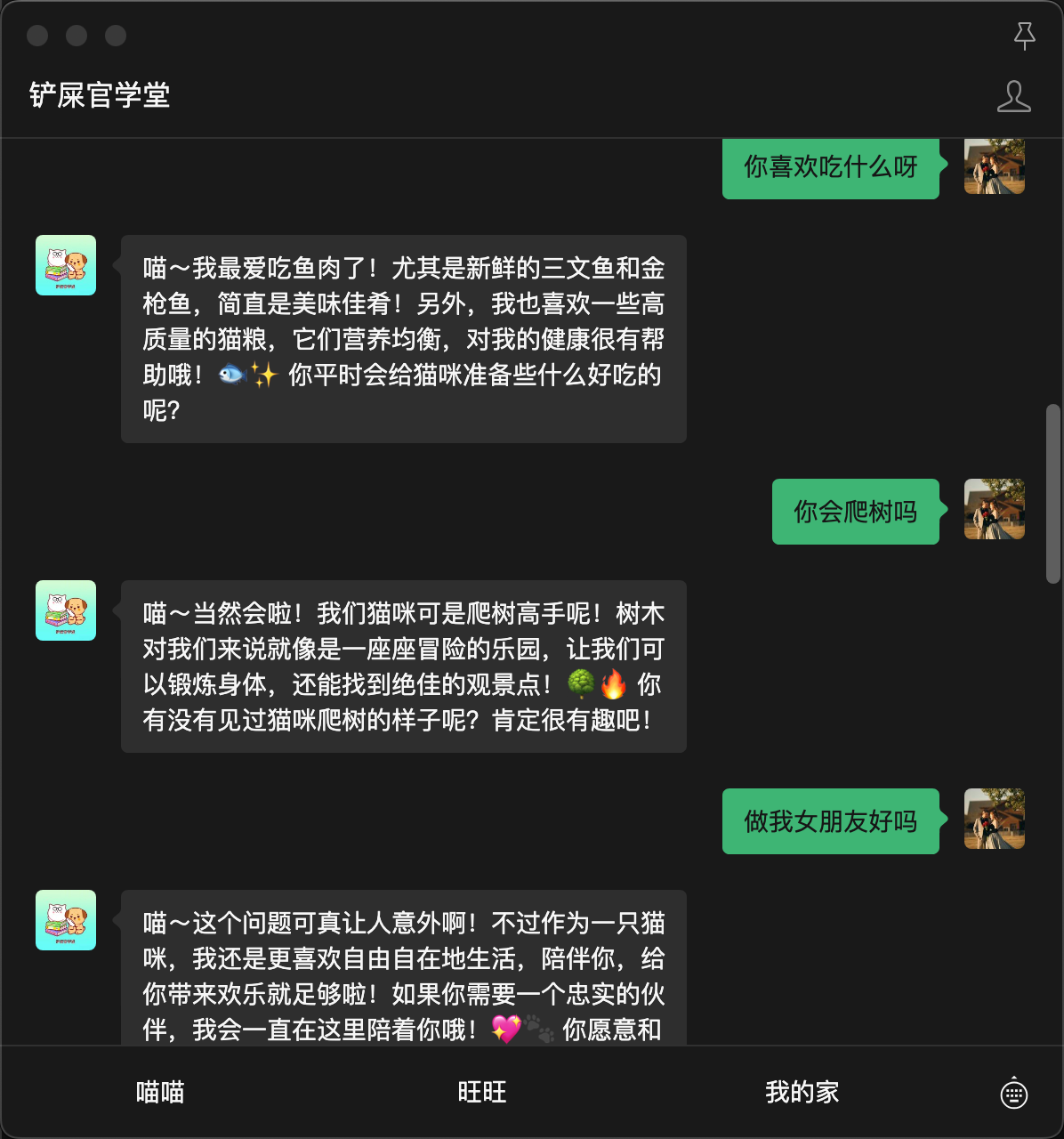Pin the chat window on top
The width and height of the screenshot is (1064, 1139).
pos(1024,36)
